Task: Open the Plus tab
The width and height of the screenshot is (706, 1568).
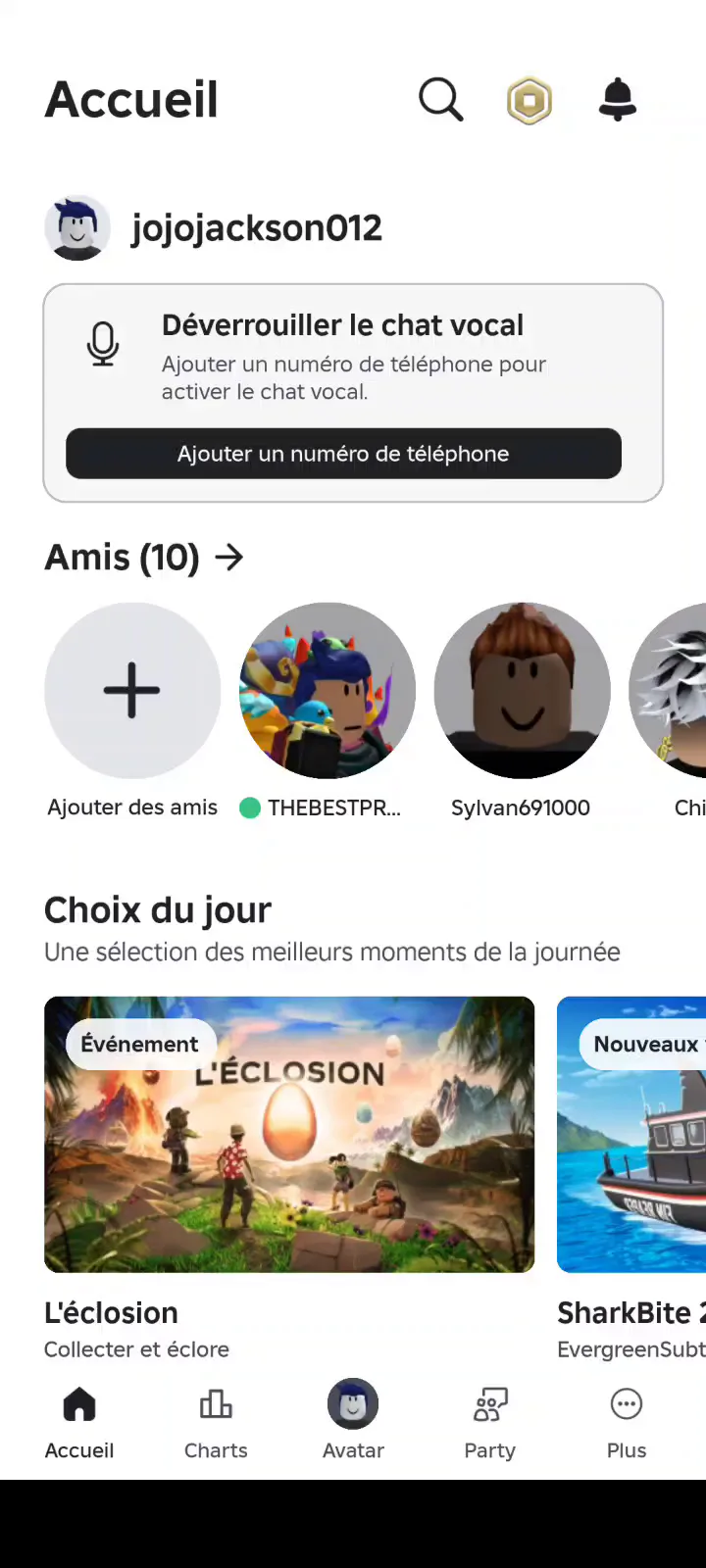Action: 627,1421
